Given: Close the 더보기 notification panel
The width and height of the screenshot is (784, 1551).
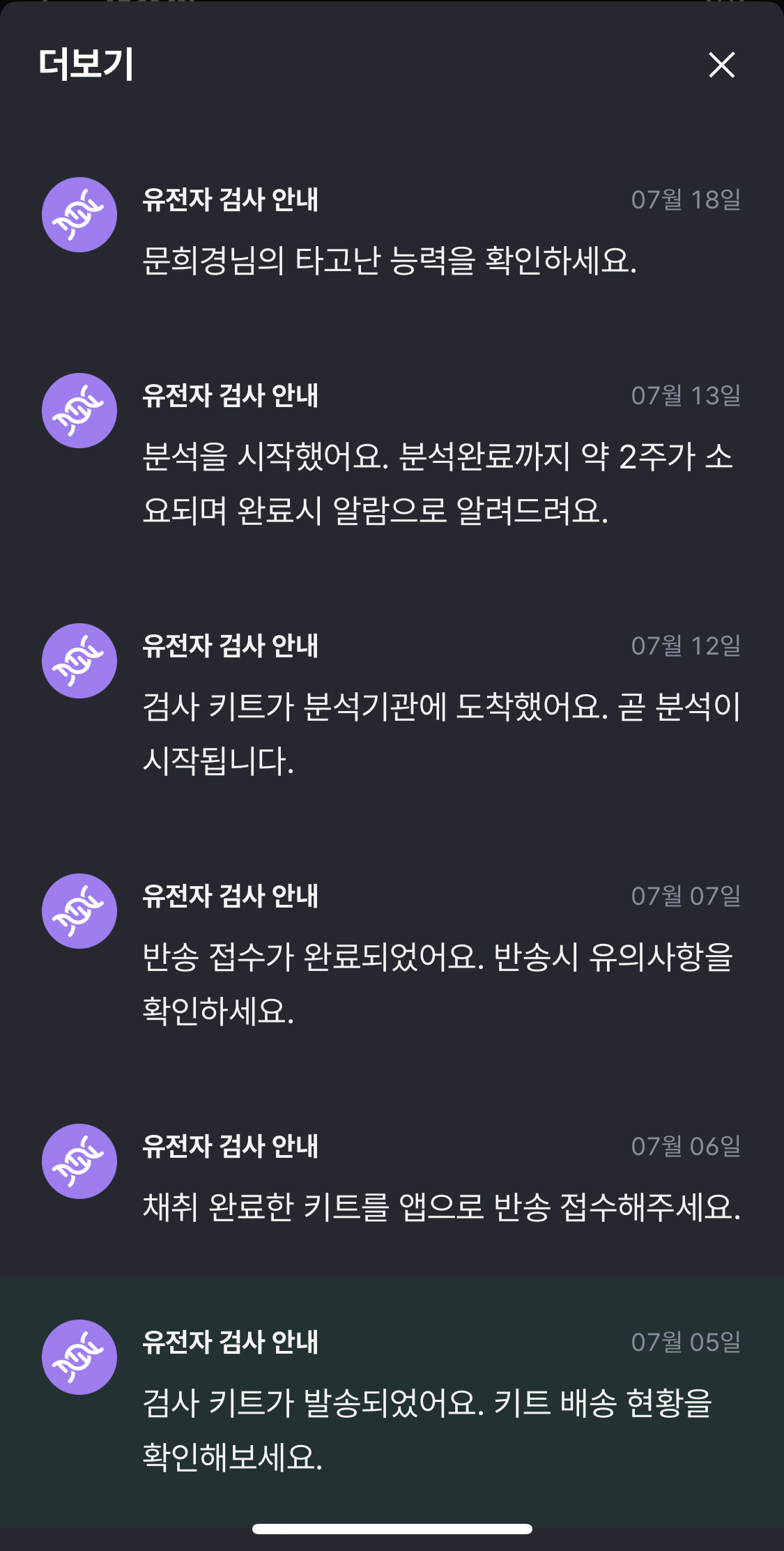Looking at the screenshot, I should point(723,66).
